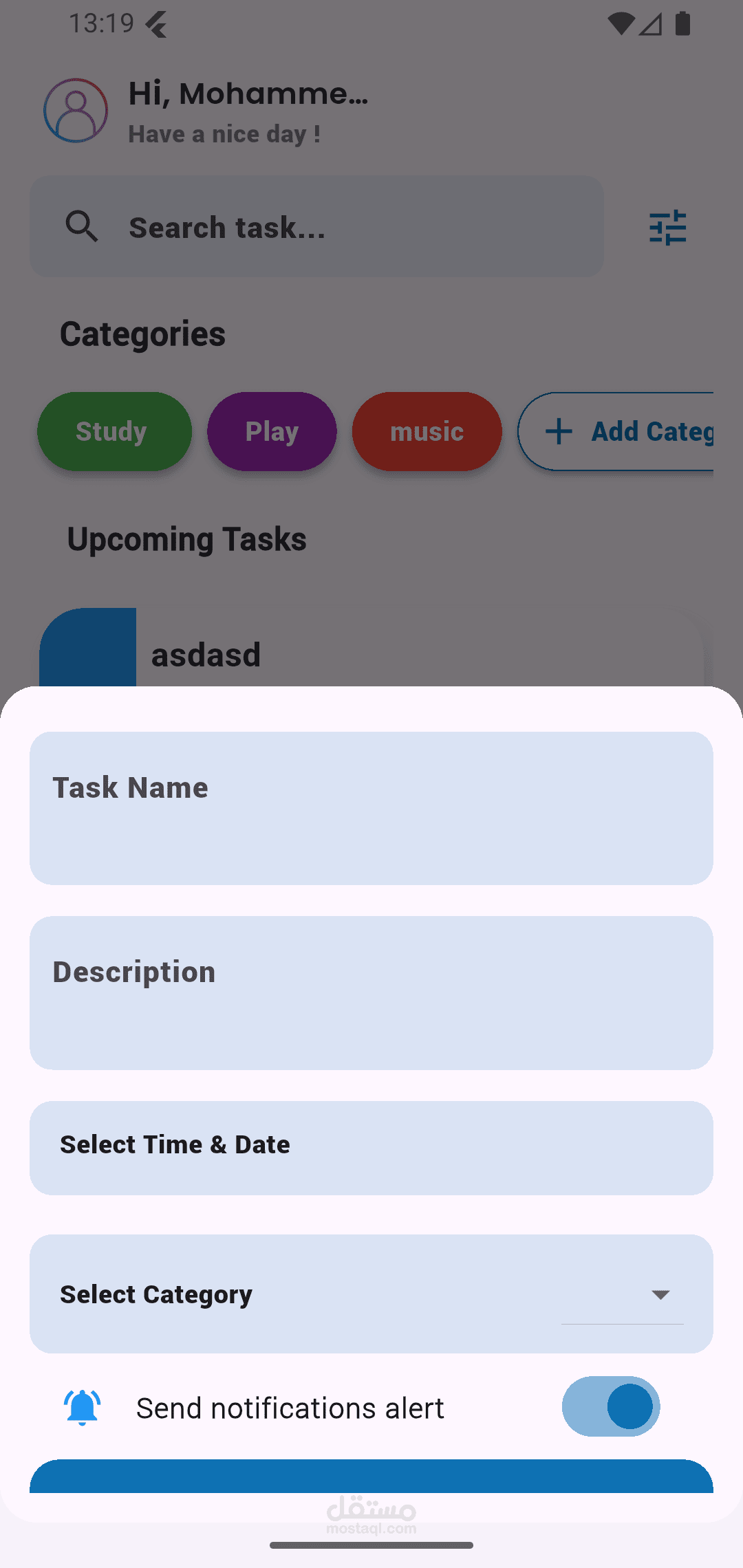Toggle the Send notifications alert switch

611,1406
